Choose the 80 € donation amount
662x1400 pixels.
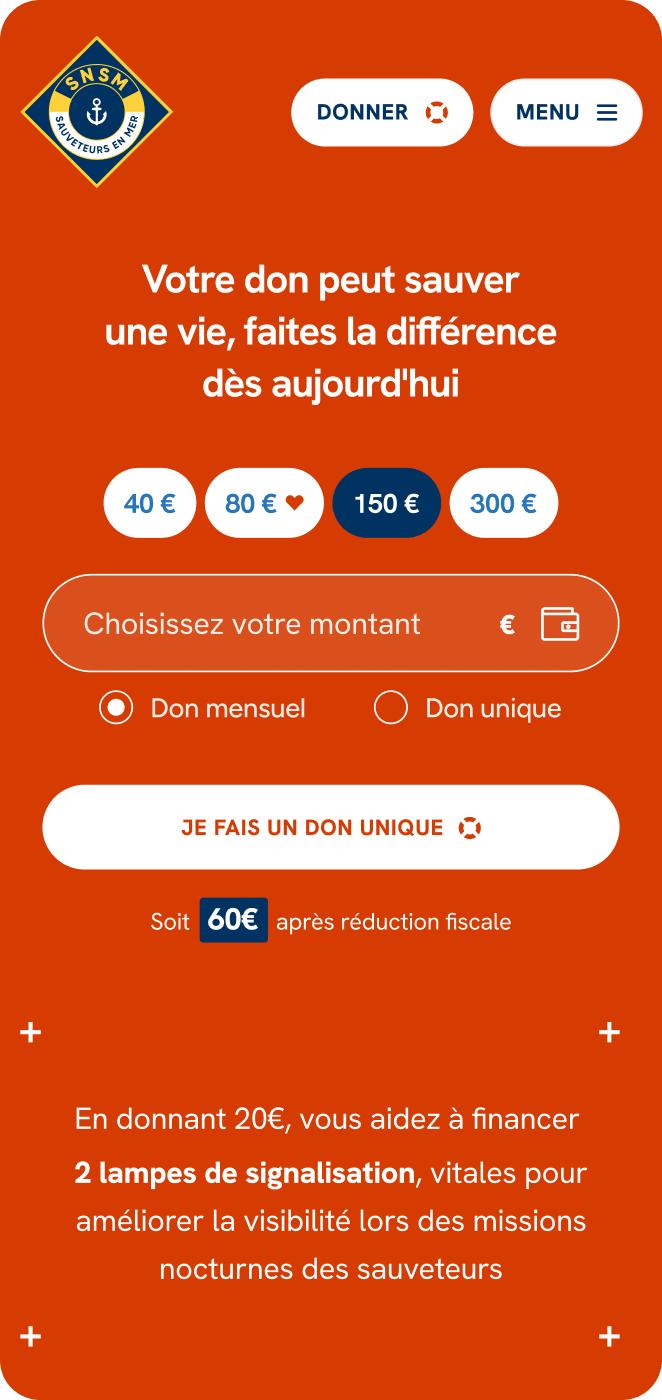pyautogui.click(x=264, y=503)
